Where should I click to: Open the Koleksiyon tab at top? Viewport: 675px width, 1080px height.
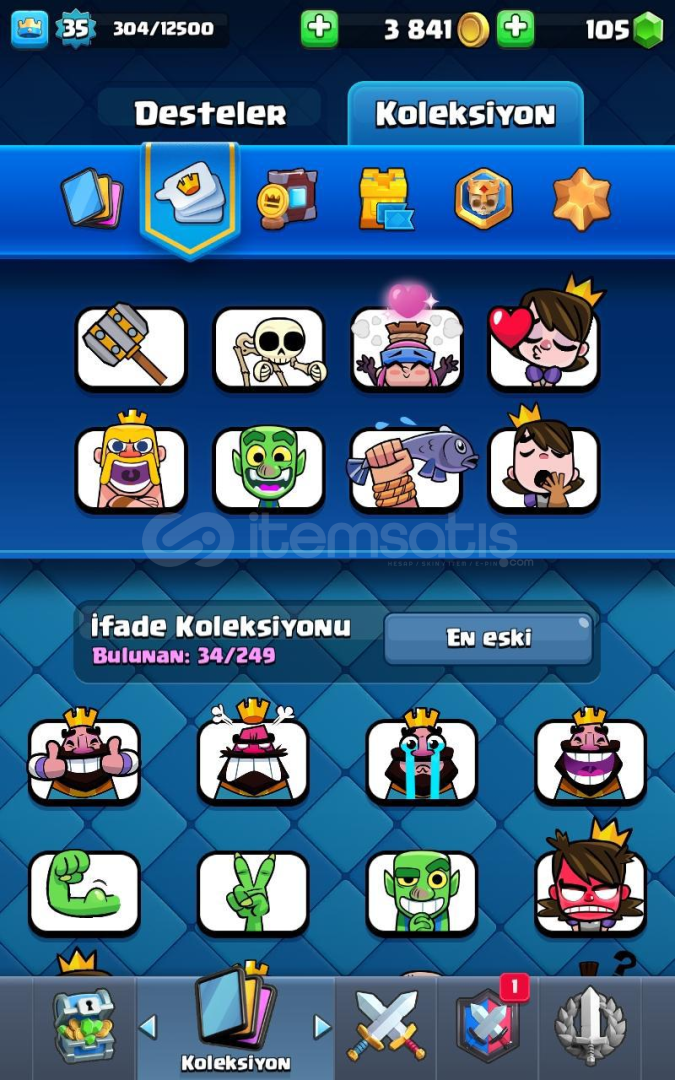click(465, 113)
